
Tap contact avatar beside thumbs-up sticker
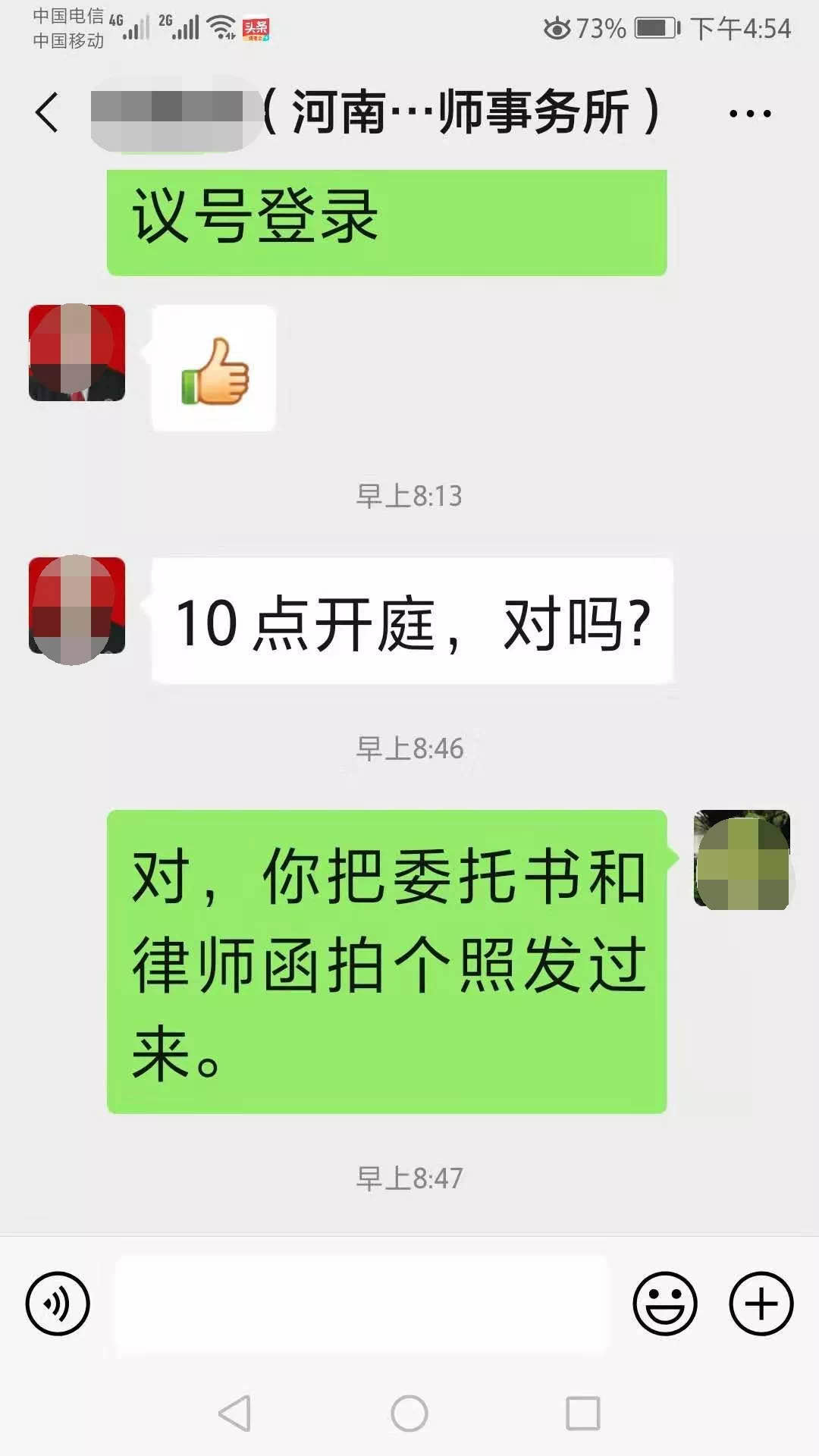pos(77,353)
